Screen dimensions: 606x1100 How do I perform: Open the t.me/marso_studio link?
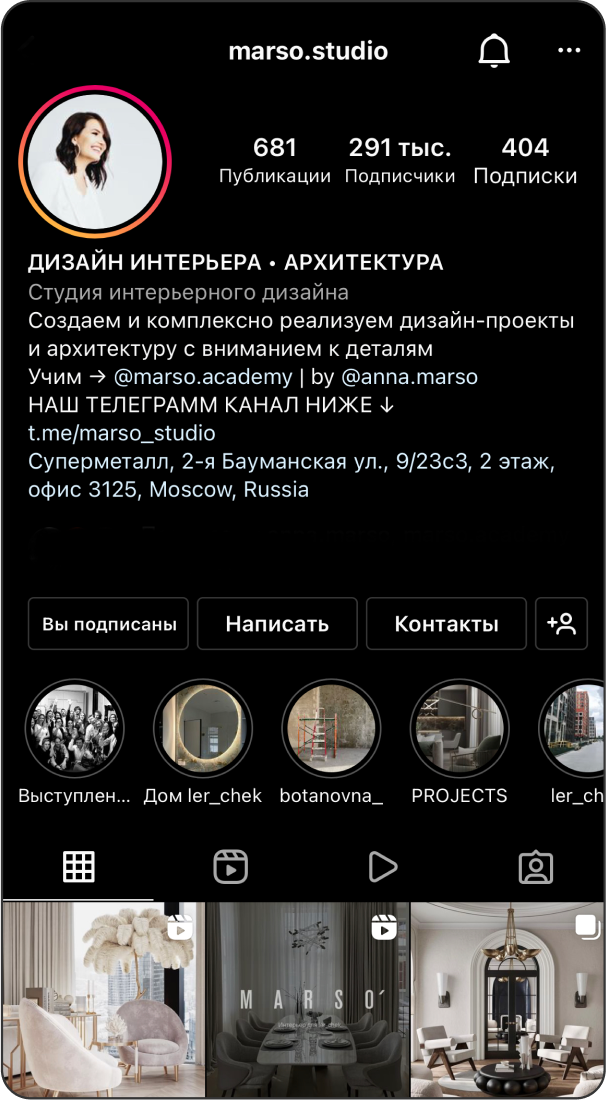[x=122, y=433]
